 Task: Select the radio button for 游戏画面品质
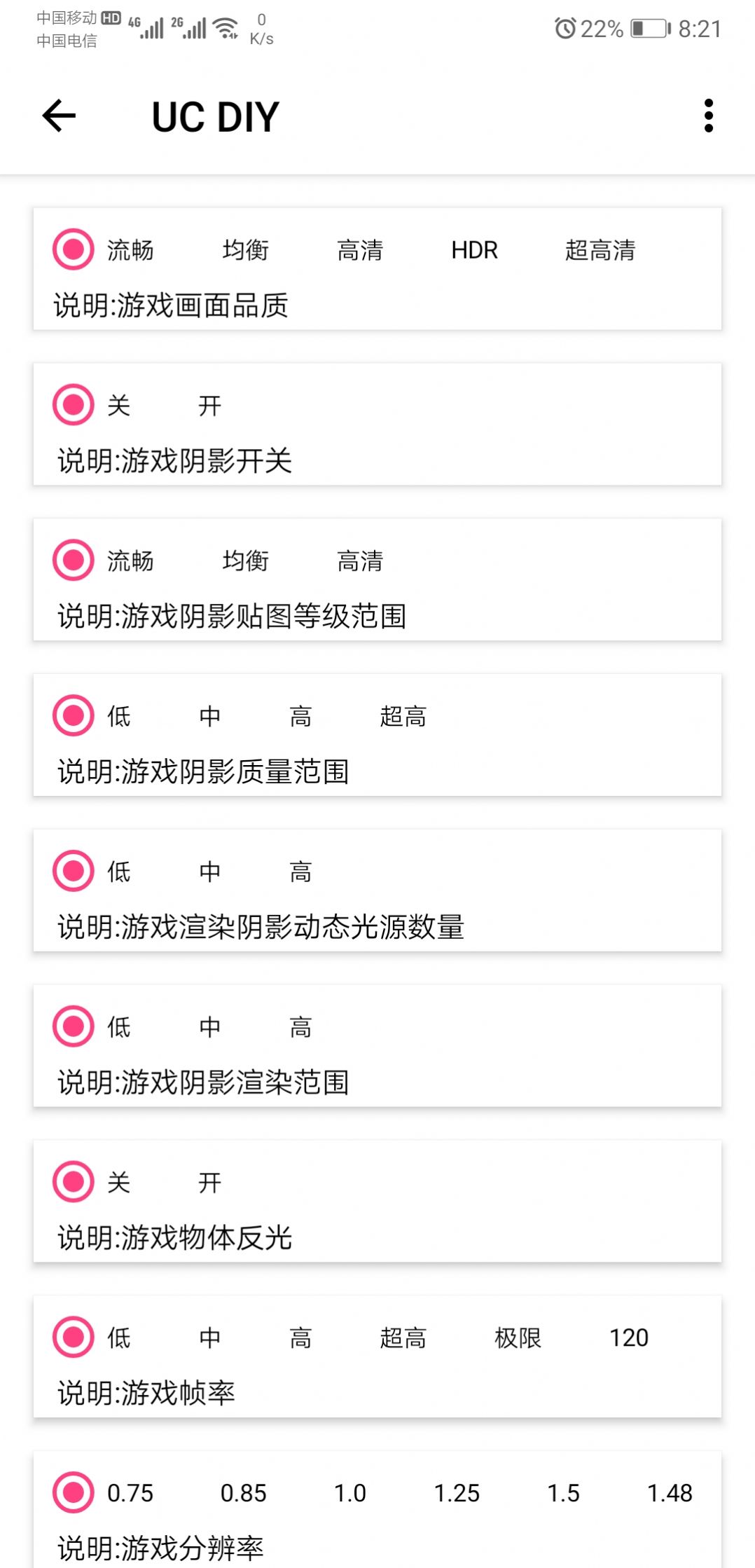(72, 249)
